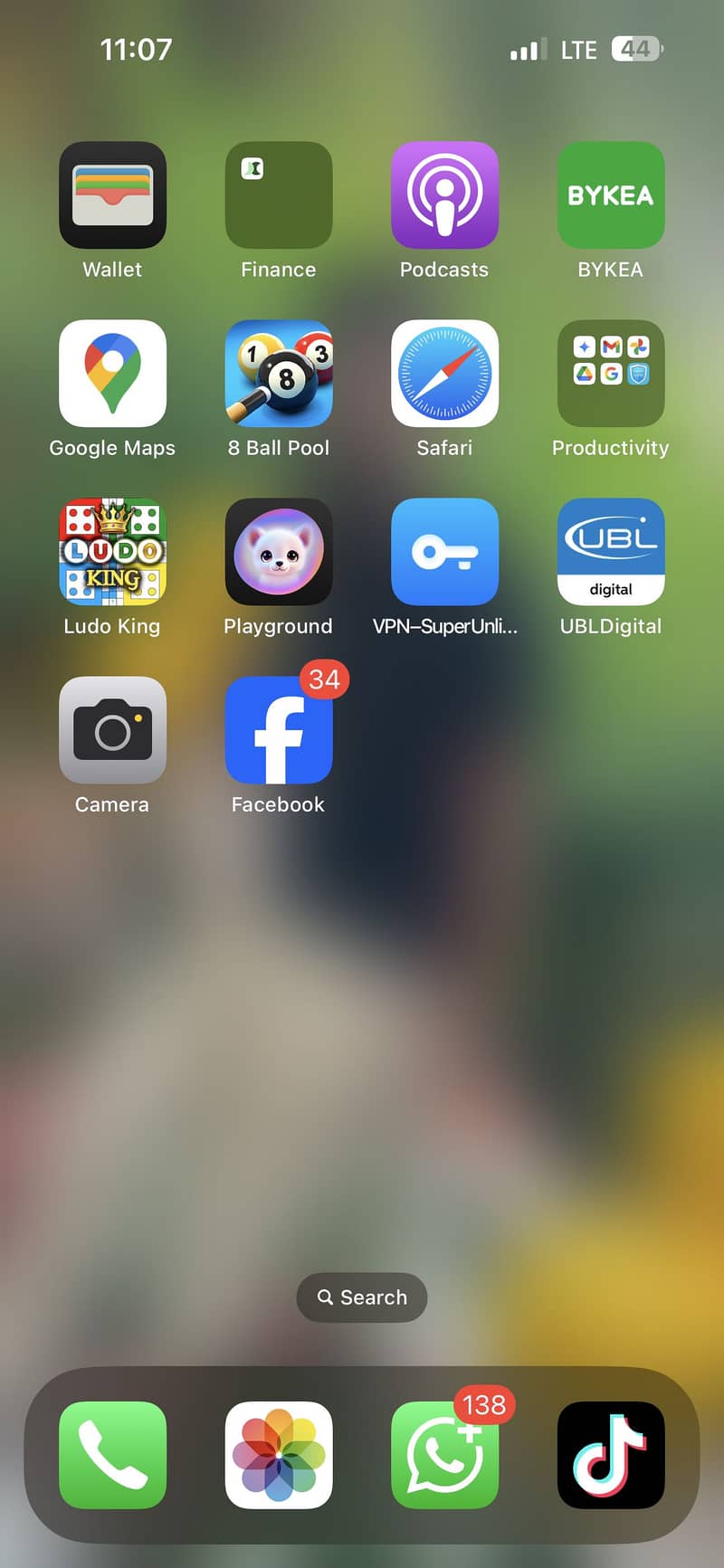Open the Wallet app
The image size is (724, 1568).
[112, 195]
